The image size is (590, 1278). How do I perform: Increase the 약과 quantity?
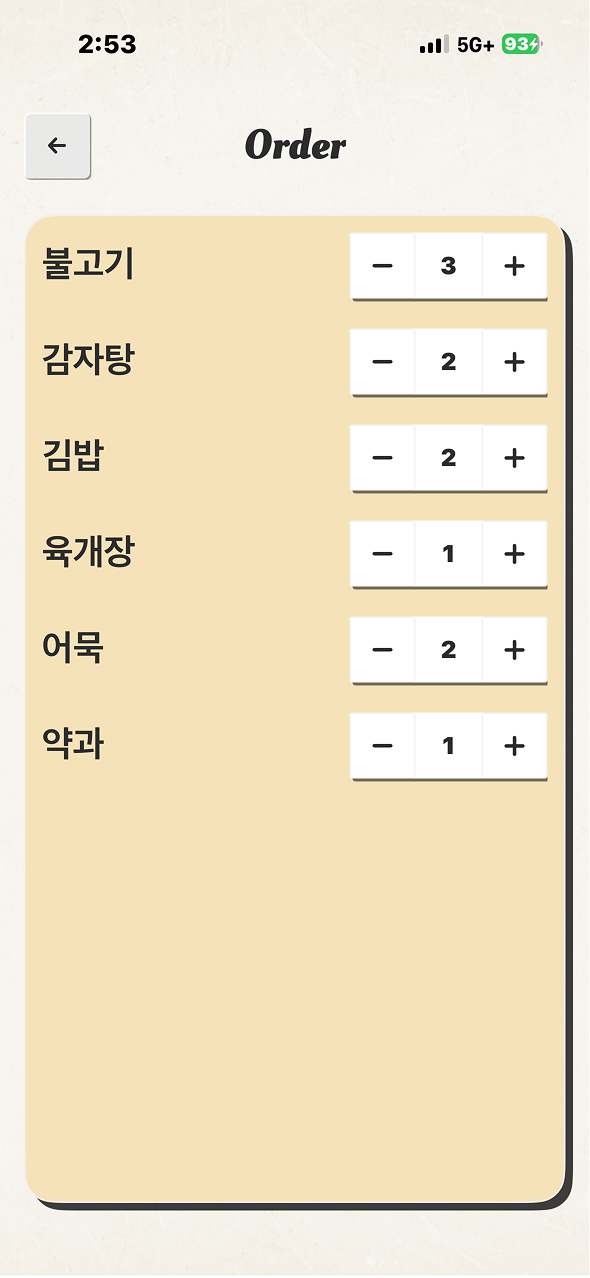[514, 746]
